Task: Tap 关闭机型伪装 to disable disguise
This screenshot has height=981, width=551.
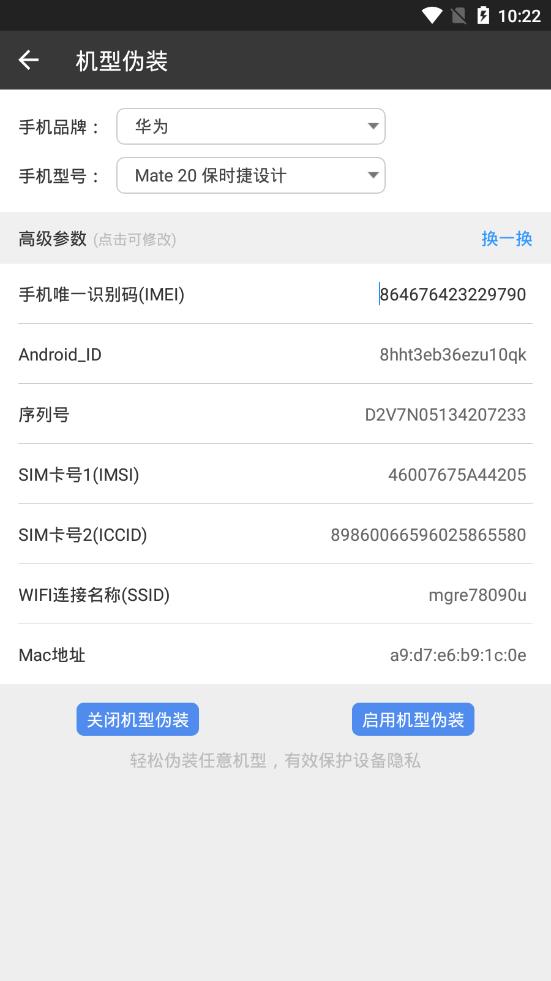Action: click(x=138, y=719)
